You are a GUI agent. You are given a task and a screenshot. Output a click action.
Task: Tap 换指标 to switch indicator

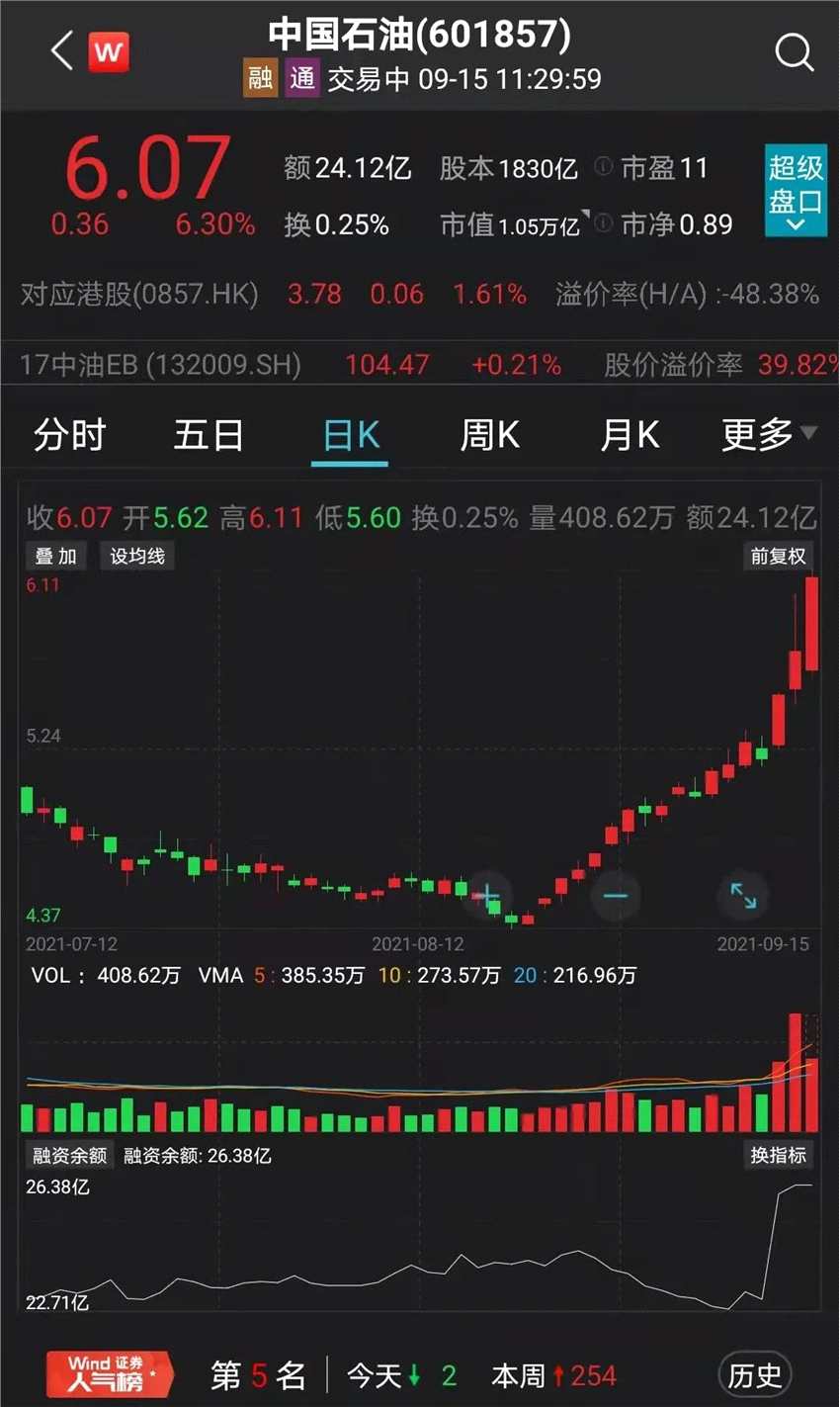778,1155
